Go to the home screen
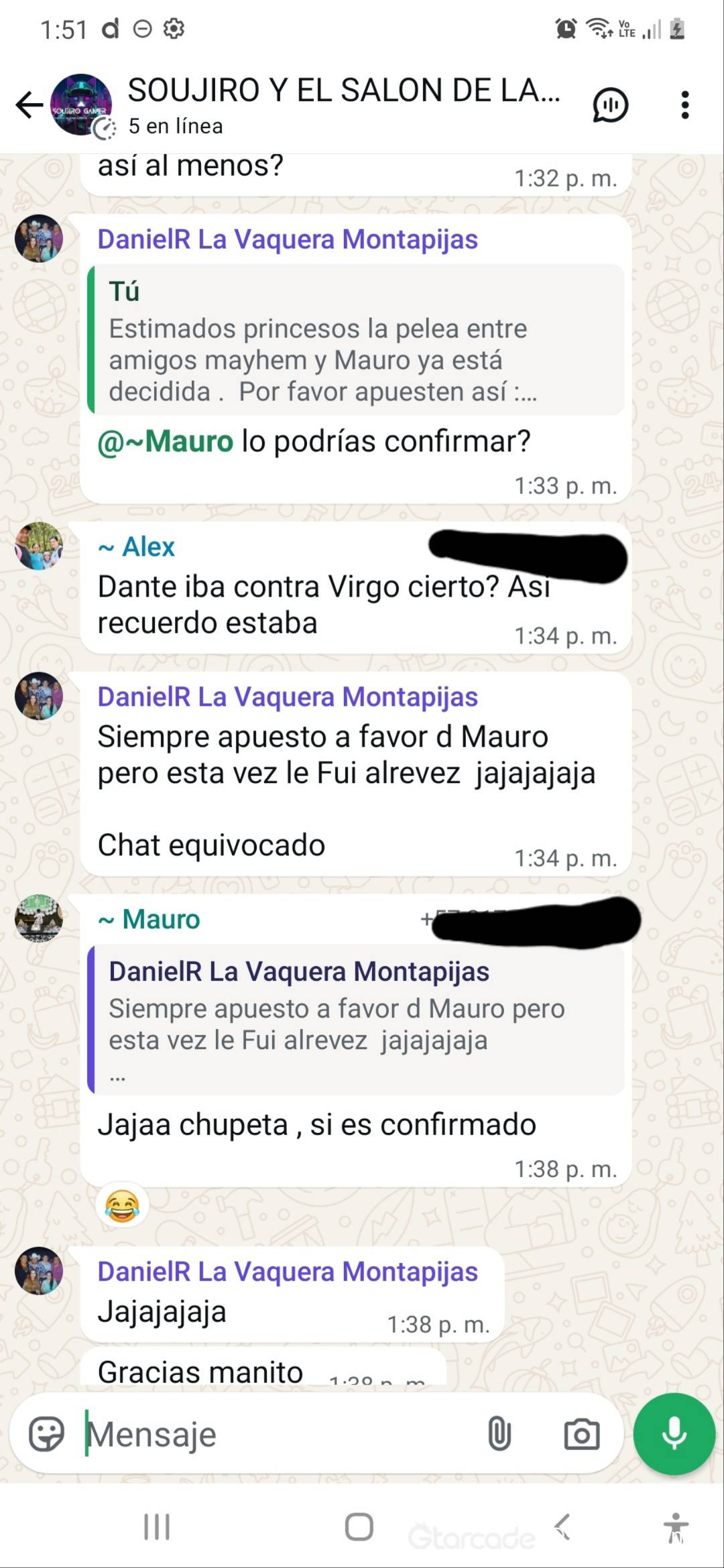The image size is (724, 1568). [x=359, y=1527]
